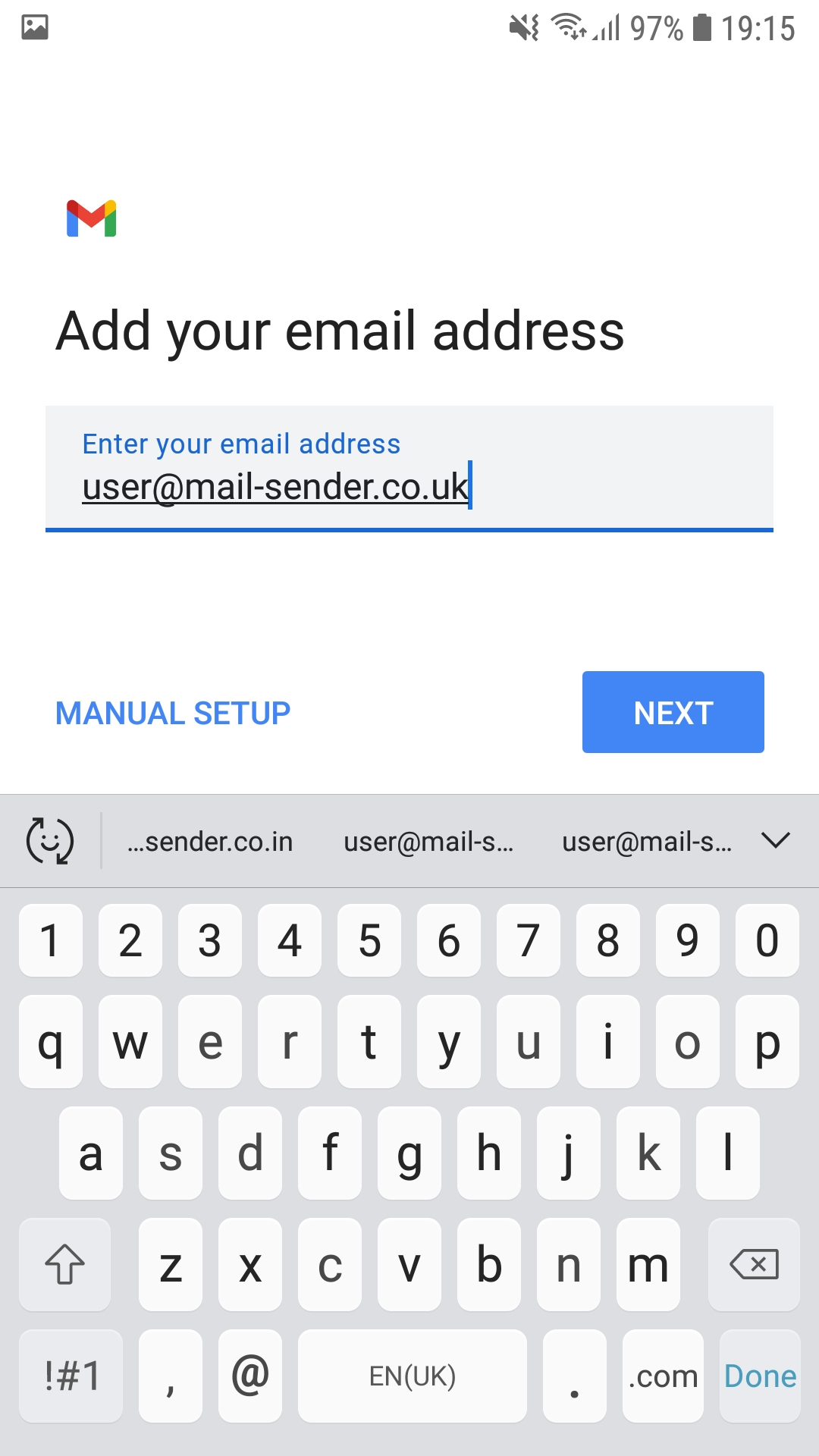This screenshot has width=819, height=1456.
Task: Insert '.com' using the keyboard key
Action: 663,1376
